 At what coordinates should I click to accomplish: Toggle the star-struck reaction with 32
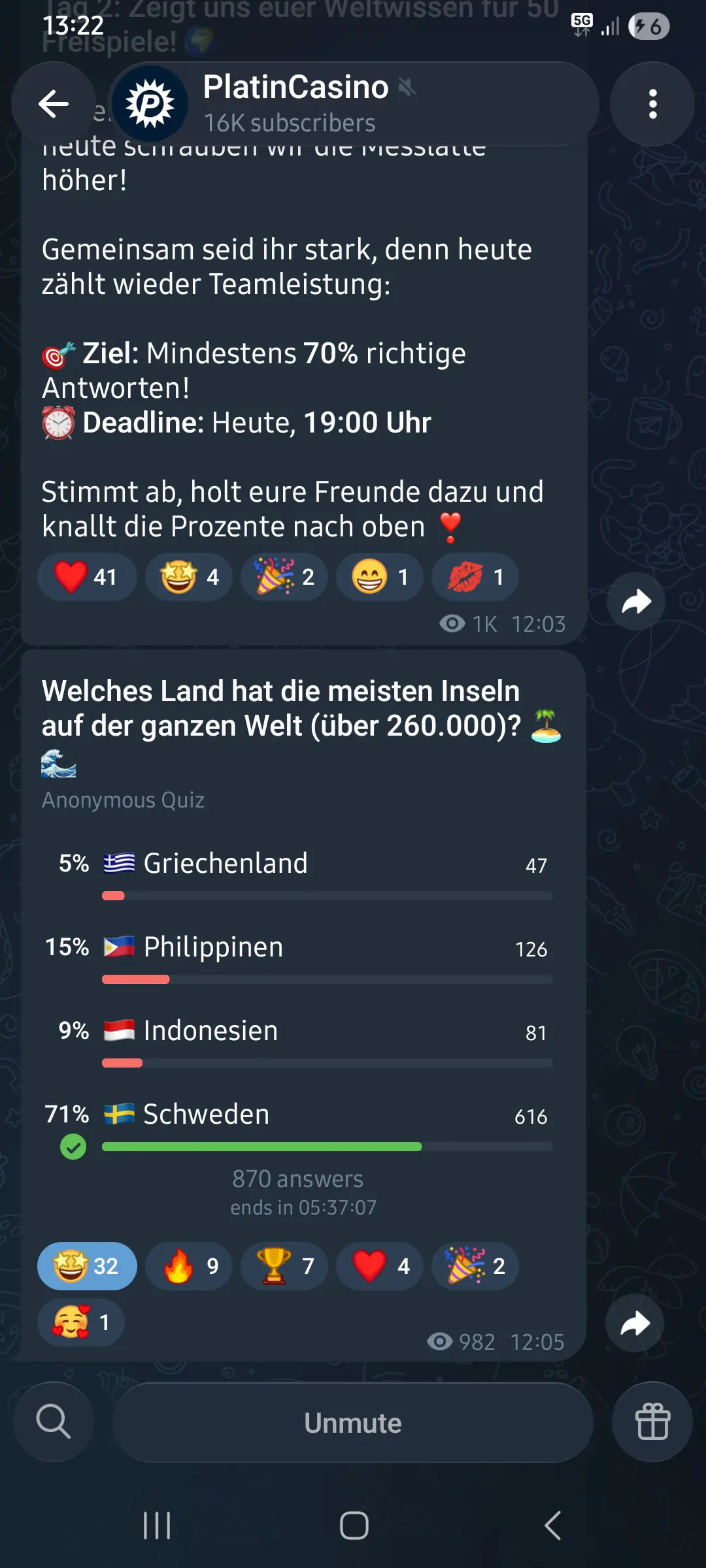(87, 1266)
